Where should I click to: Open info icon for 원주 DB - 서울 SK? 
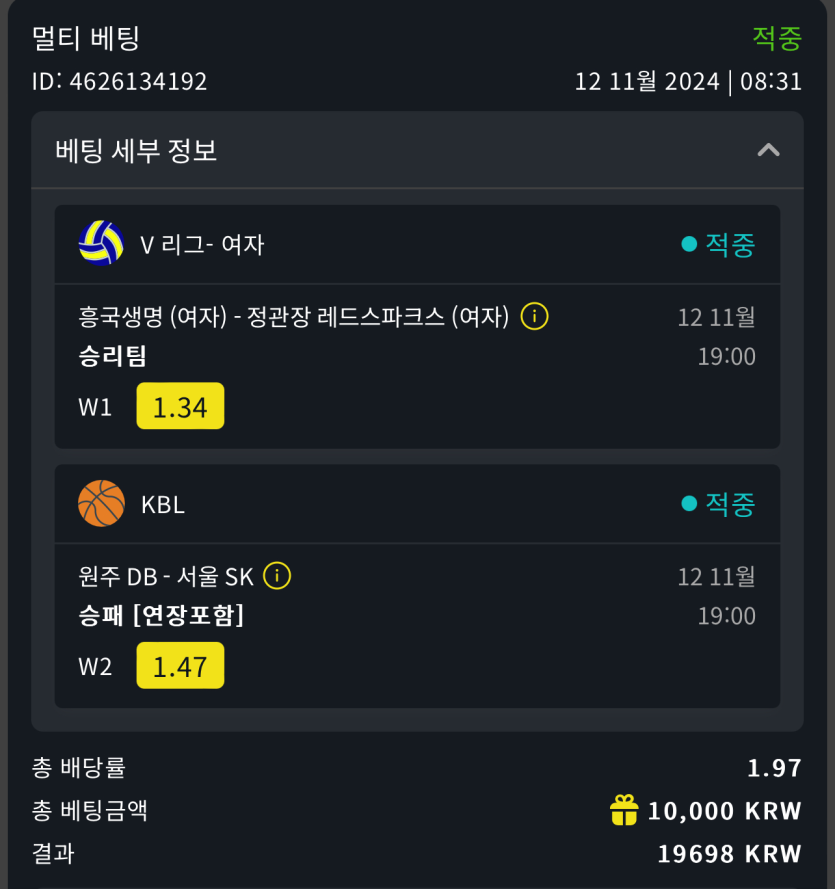click(277, 576)
